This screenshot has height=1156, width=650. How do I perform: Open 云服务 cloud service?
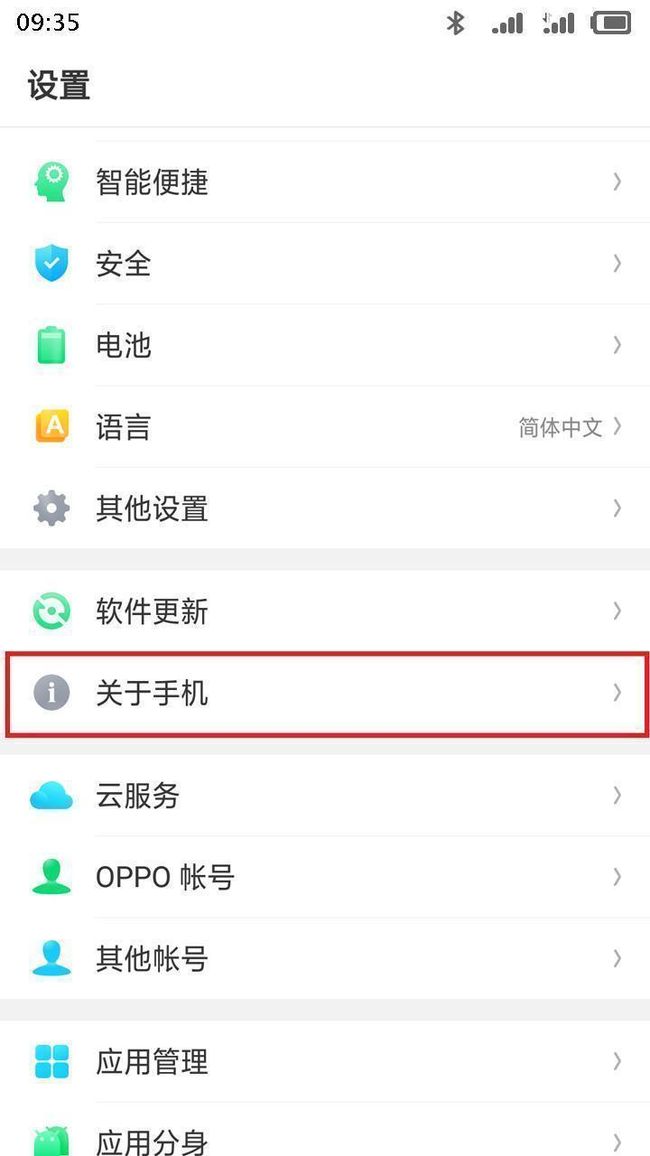pyautogui.click(x=325, y=795)
